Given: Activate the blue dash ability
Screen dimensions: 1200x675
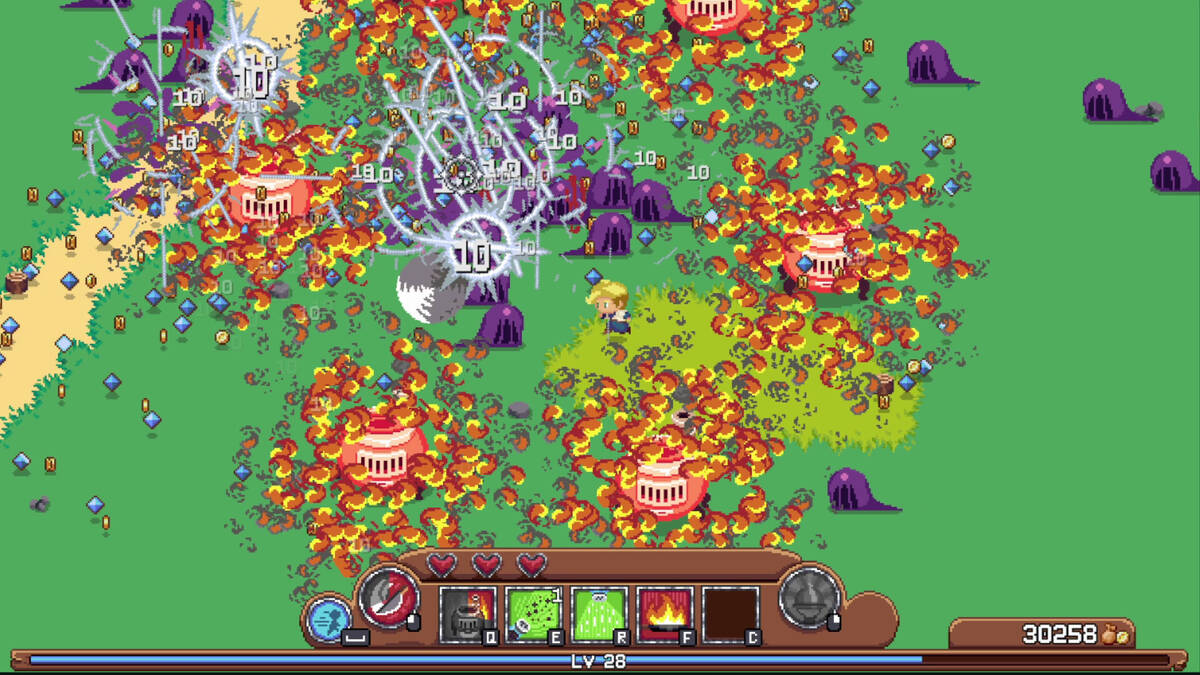Looking at the screenshot, I should point(328,618).
